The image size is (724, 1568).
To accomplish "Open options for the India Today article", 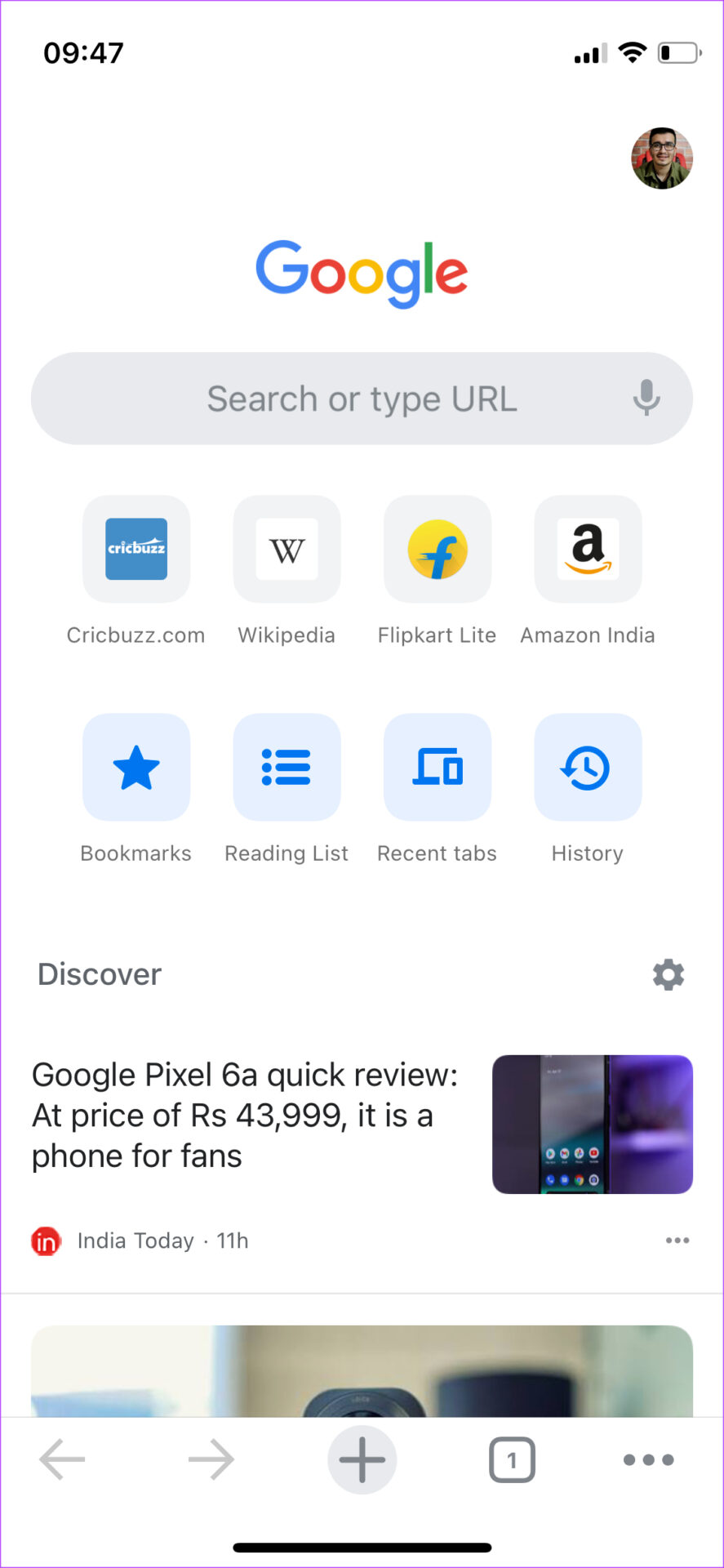I will coord(677,1241).
